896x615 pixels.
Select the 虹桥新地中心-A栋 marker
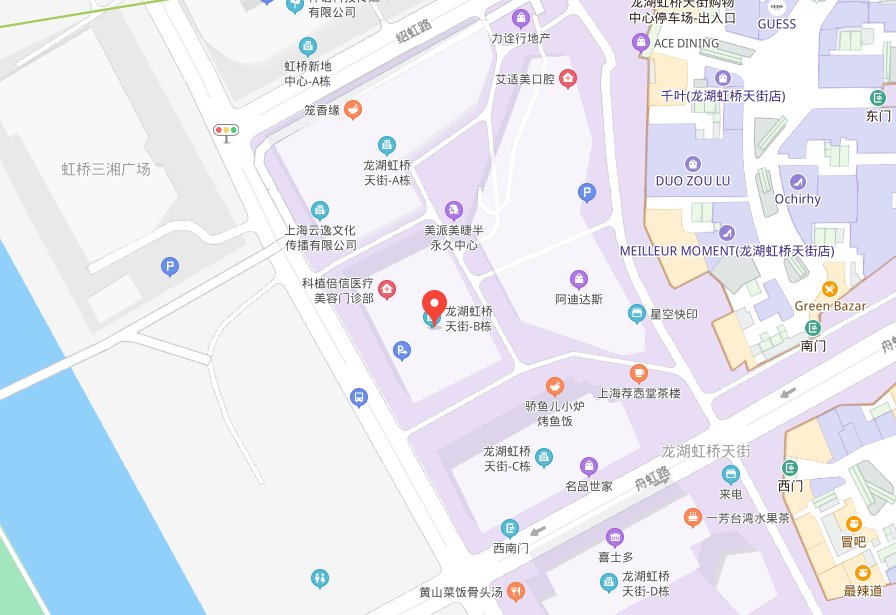(308, 46)
